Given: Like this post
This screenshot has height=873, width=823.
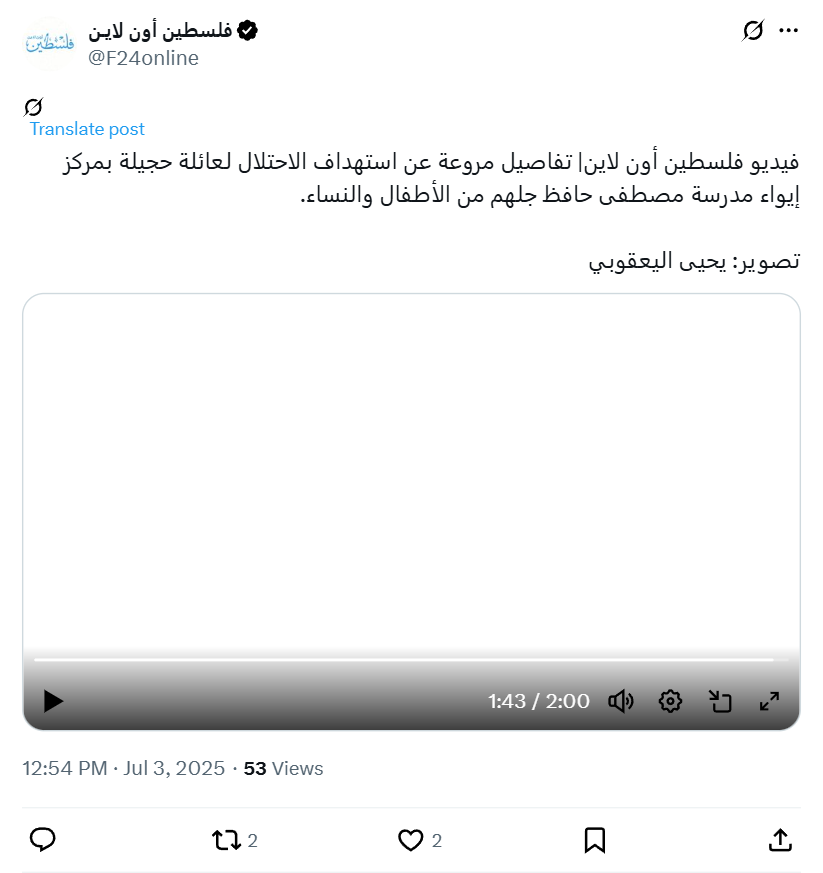Looking at the screenshot, I should pyautogui.click(x=410, y=840).
